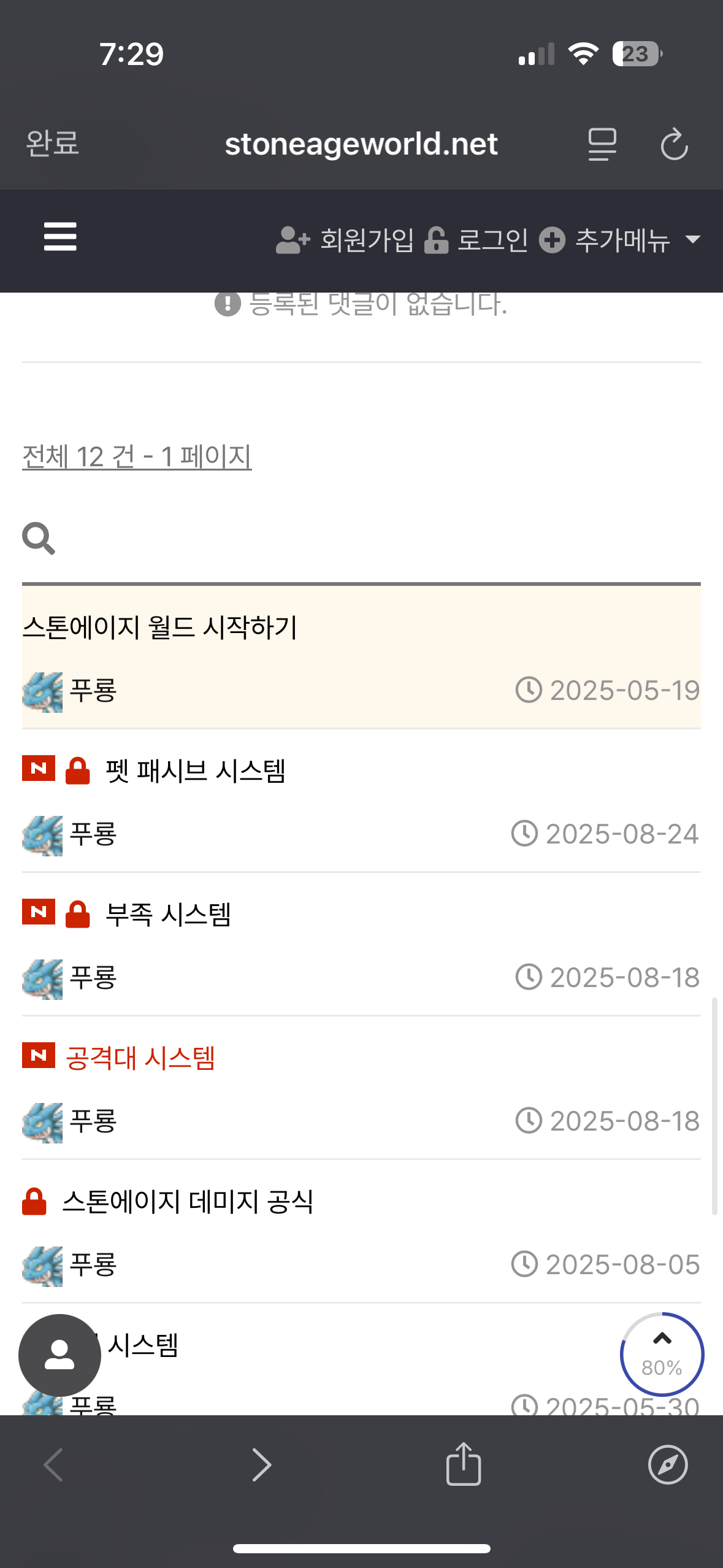Open post 스톤에이지 데미지 공식
This screenshot has width=723, height=1568.
point(188,1201)
